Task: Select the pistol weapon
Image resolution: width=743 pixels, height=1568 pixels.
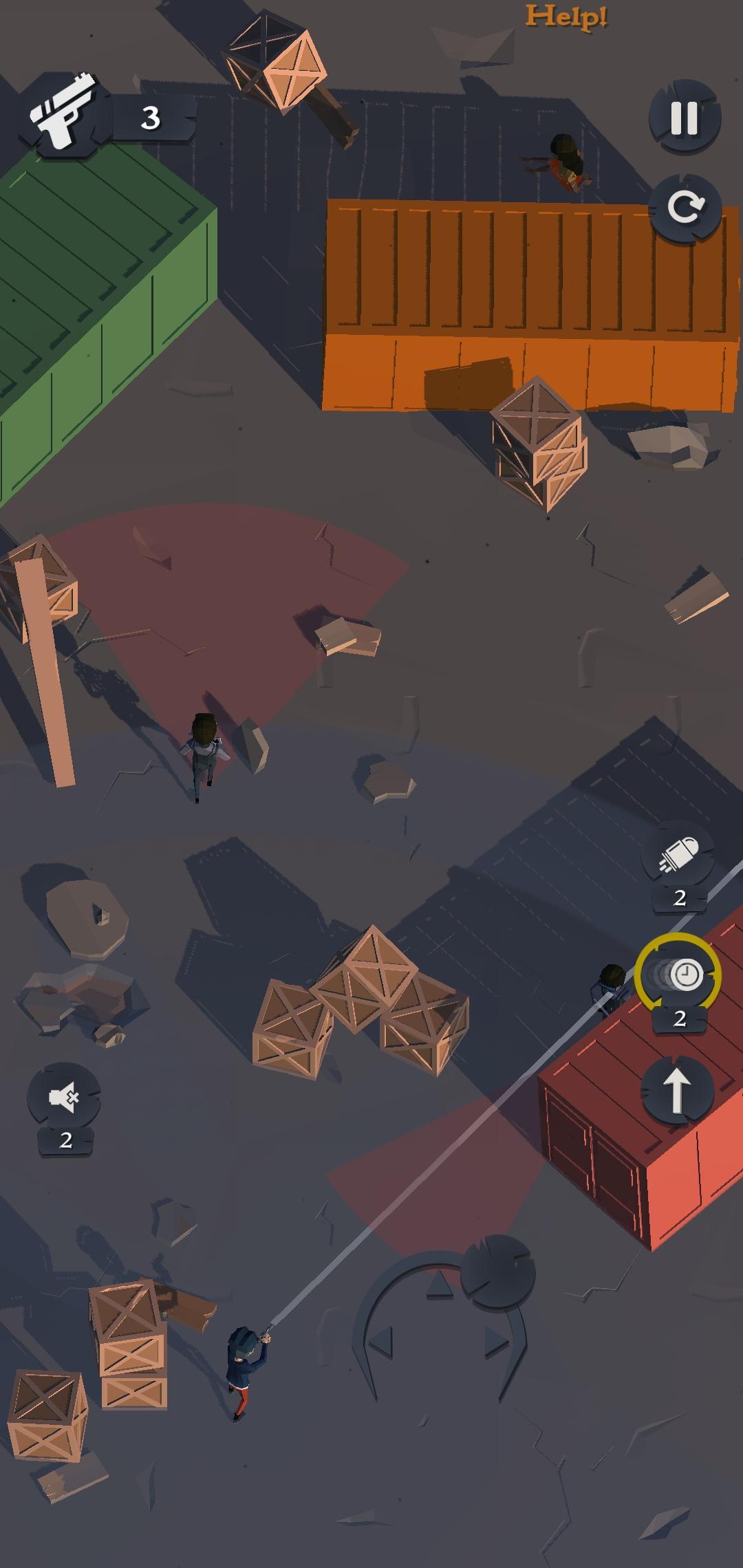Action: pyautogui.click(x=62, y=117)
